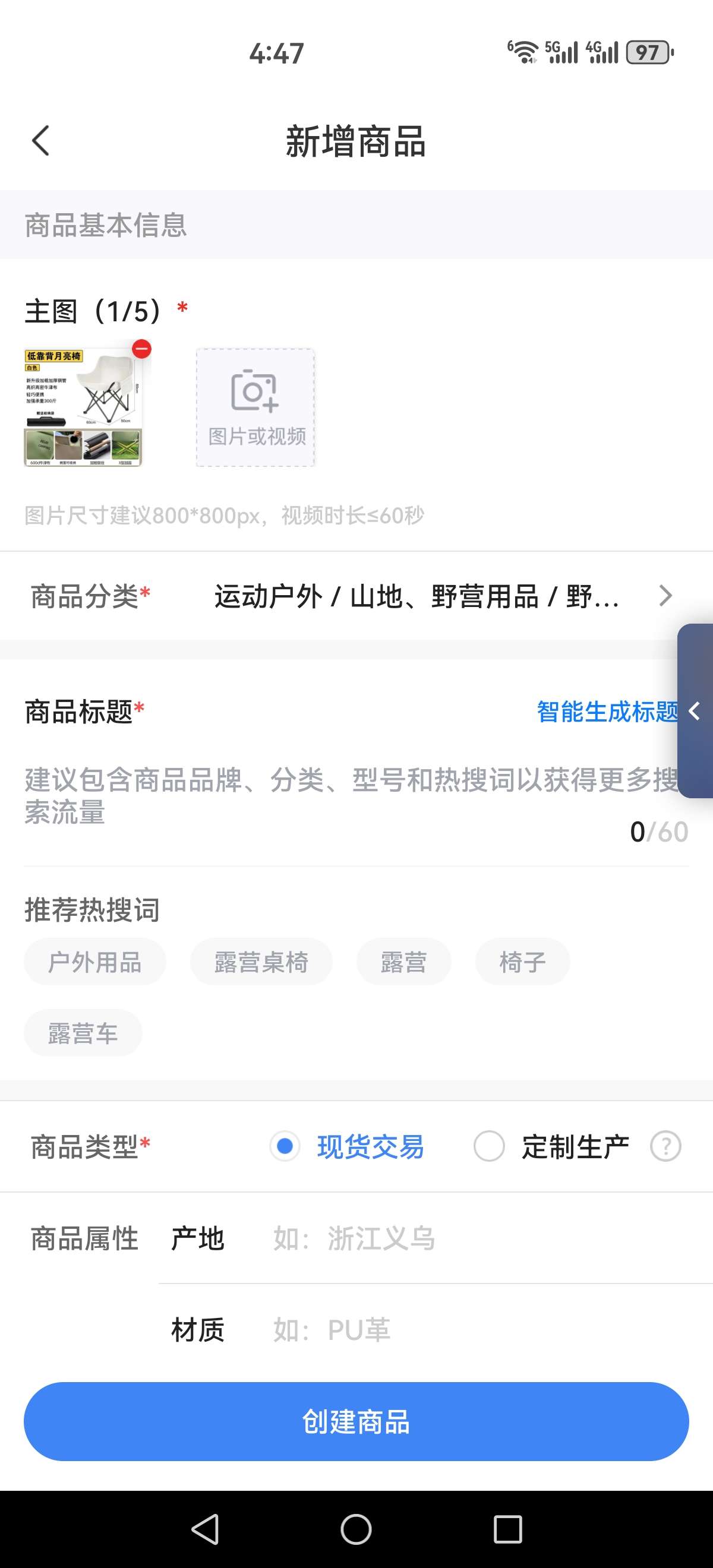Choose the 椅子 keyword chip
713x1568 pixels.
(x=522, y=962)
